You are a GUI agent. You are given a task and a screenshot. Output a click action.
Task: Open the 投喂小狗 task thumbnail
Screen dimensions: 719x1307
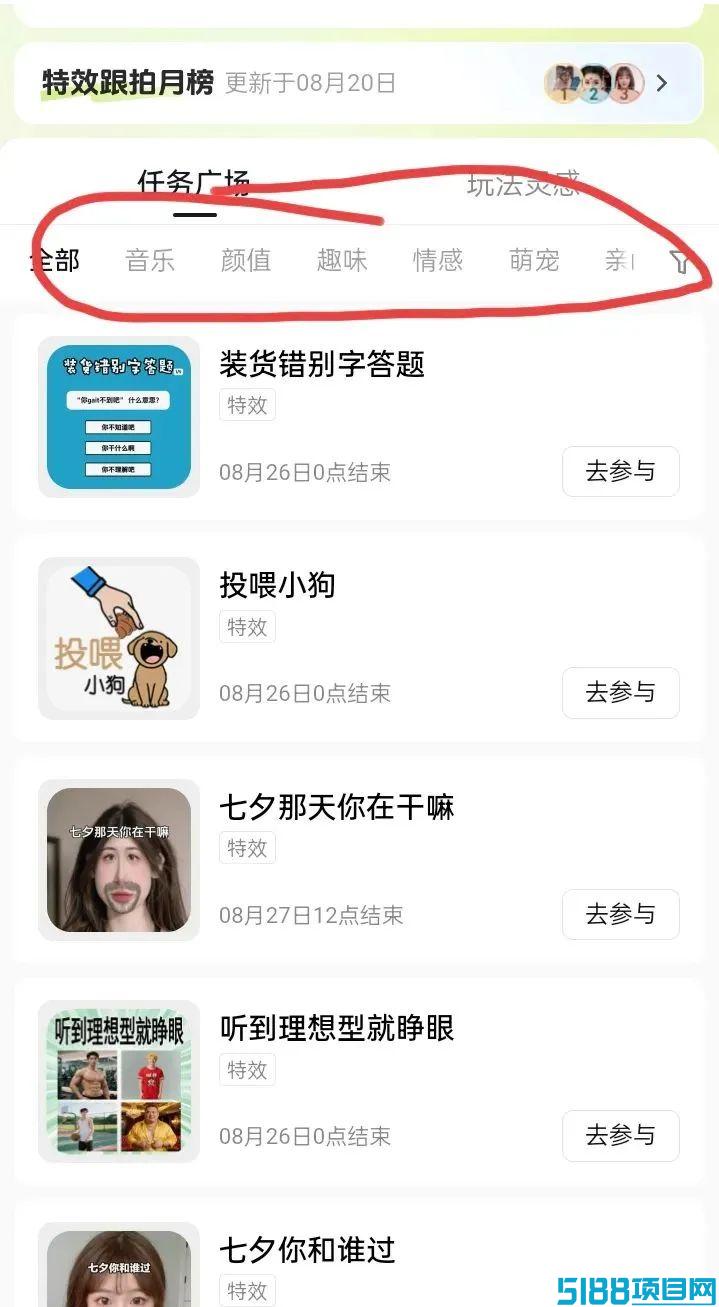point(119,638)
